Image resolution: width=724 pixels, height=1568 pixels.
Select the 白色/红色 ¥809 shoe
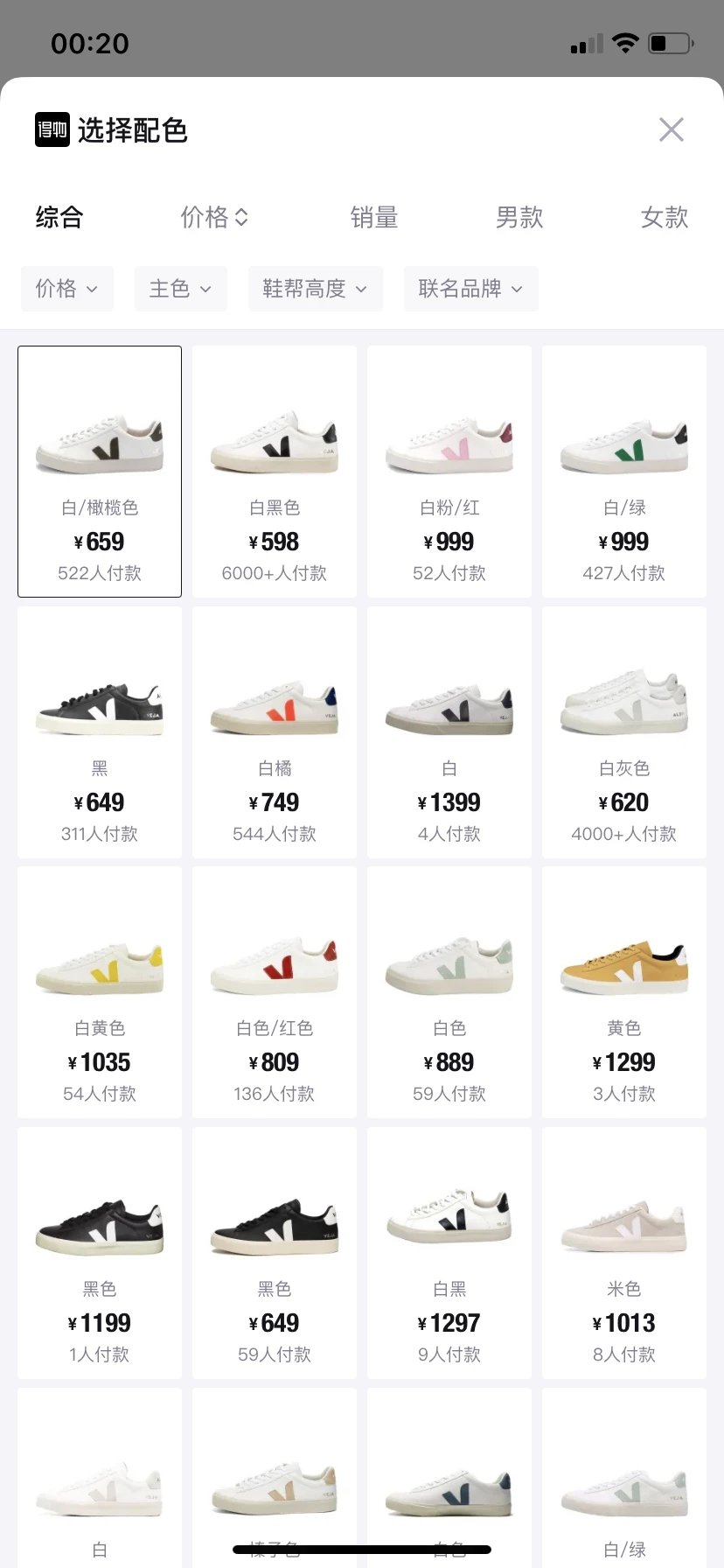(275, 991)
